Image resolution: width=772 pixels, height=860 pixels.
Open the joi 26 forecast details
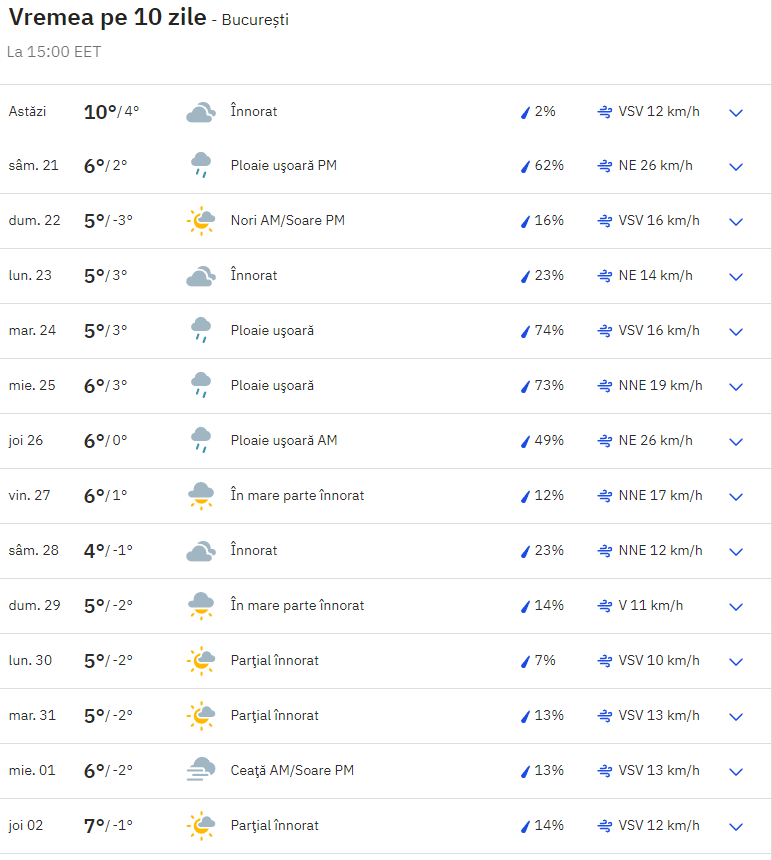[x=736, y=442]
